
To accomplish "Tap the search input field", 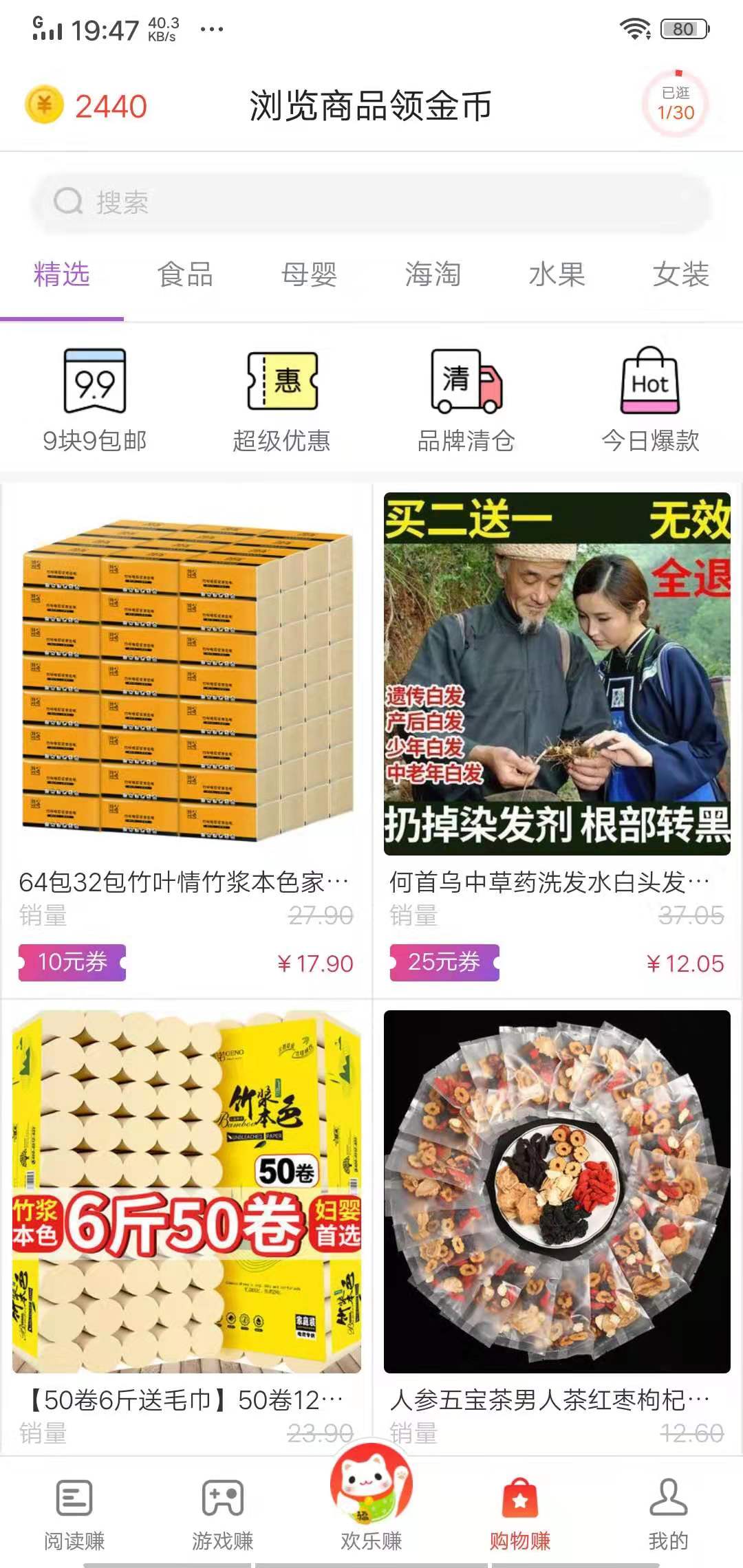I will coord(371,202).
